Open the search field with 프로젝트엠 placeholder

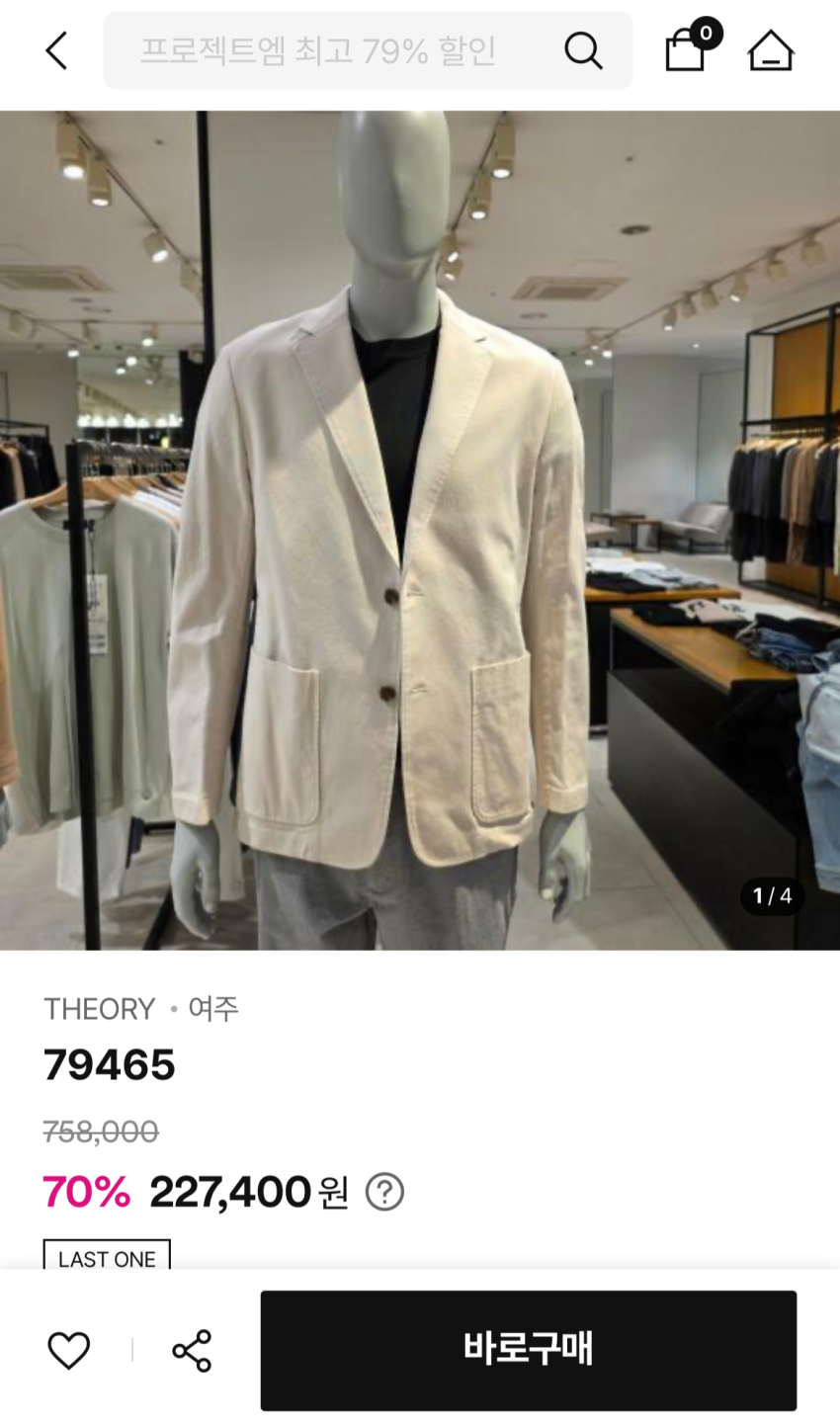tap(368, 50)
